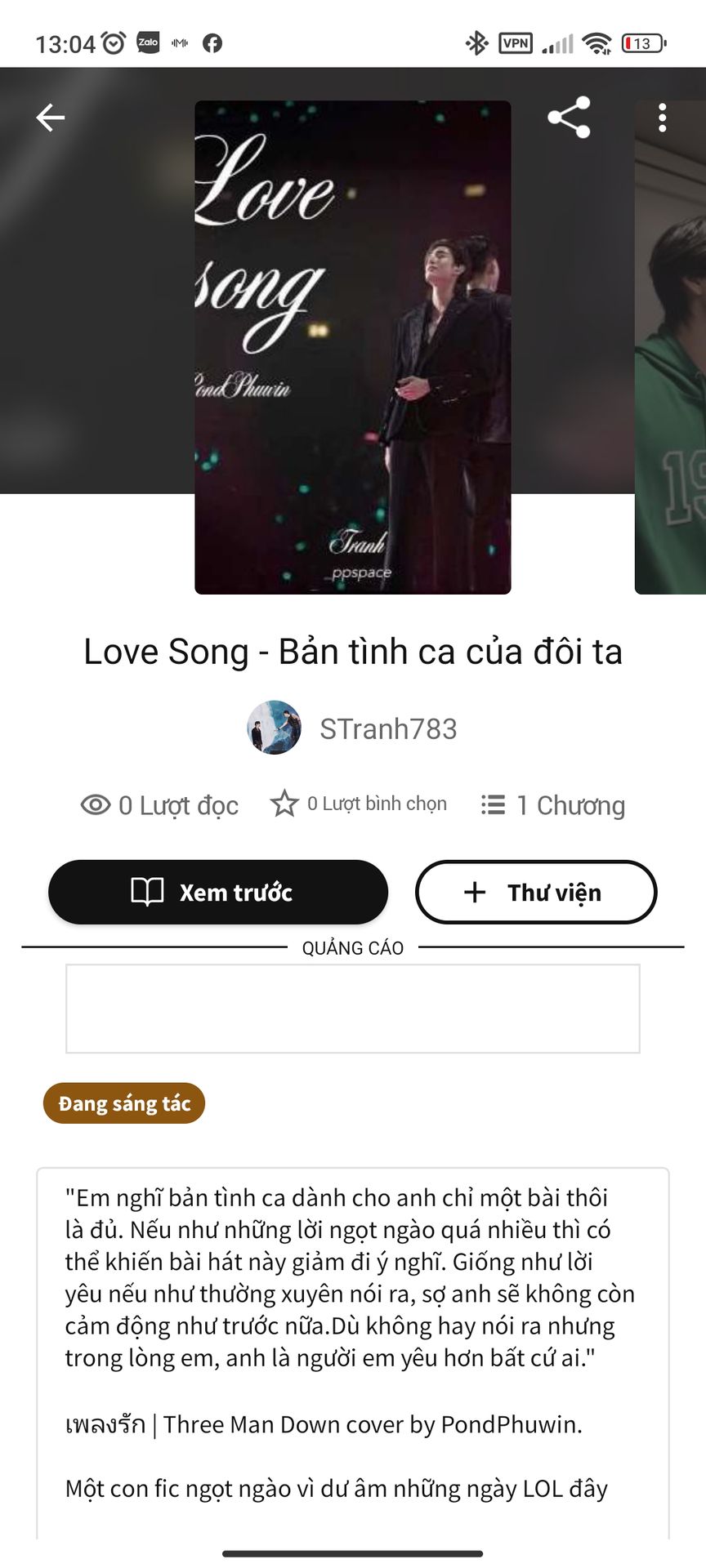
Task: Tap the Đang sáng tác tag
Action: coord(124,1103)
